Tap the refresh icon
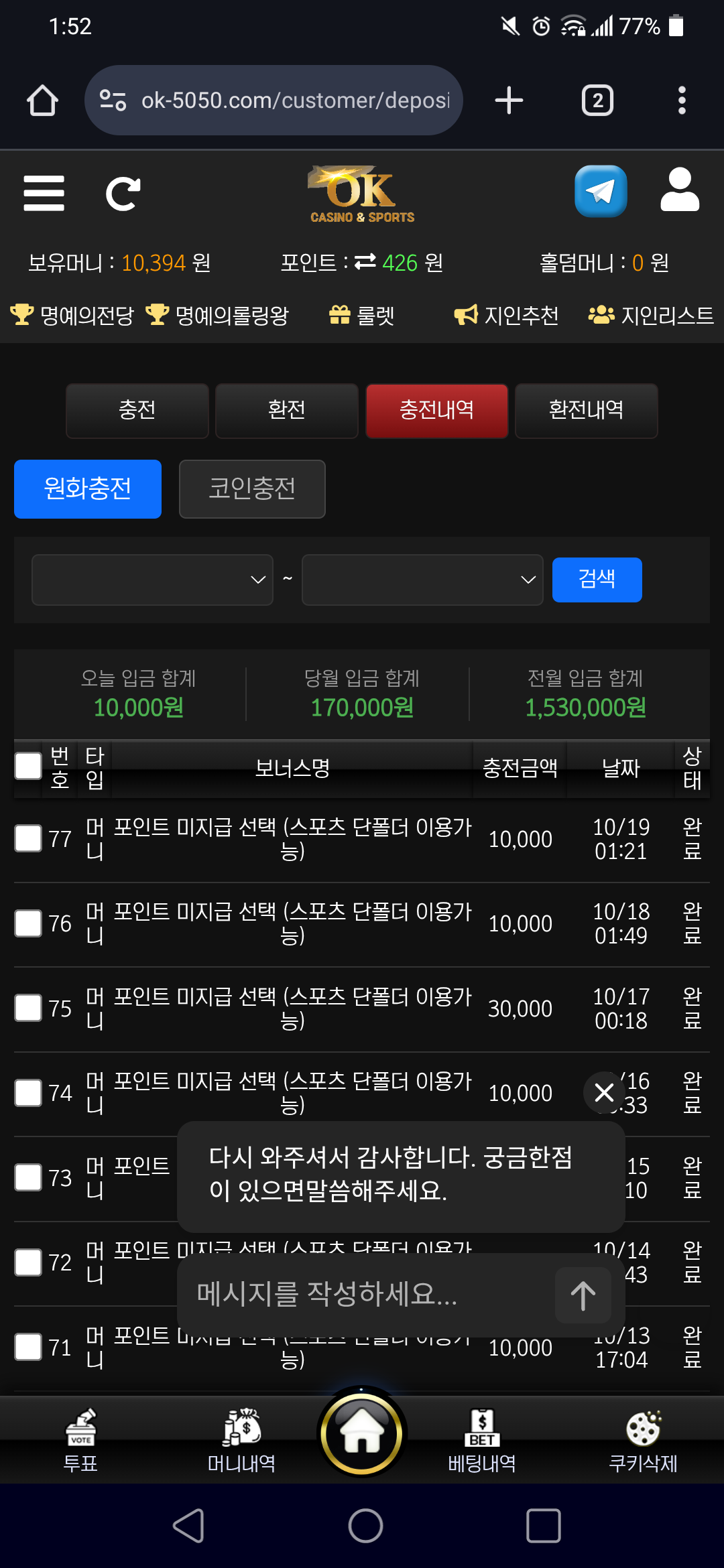 pyautogui.click(x=123, y=194)
